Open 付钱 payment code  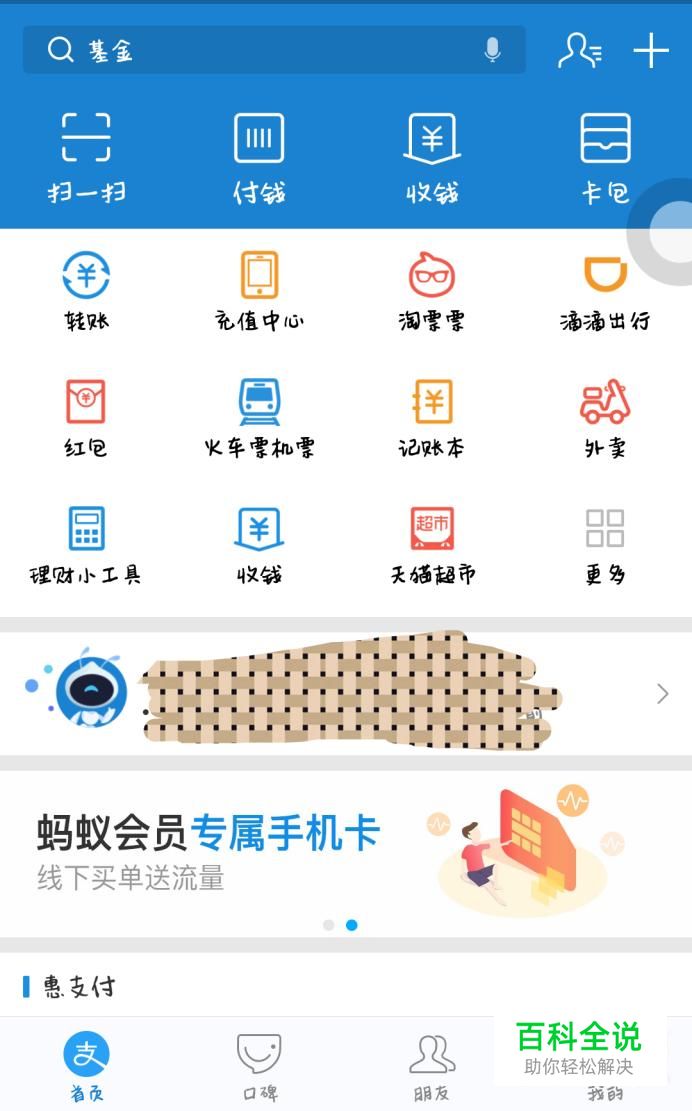point(259,157)
